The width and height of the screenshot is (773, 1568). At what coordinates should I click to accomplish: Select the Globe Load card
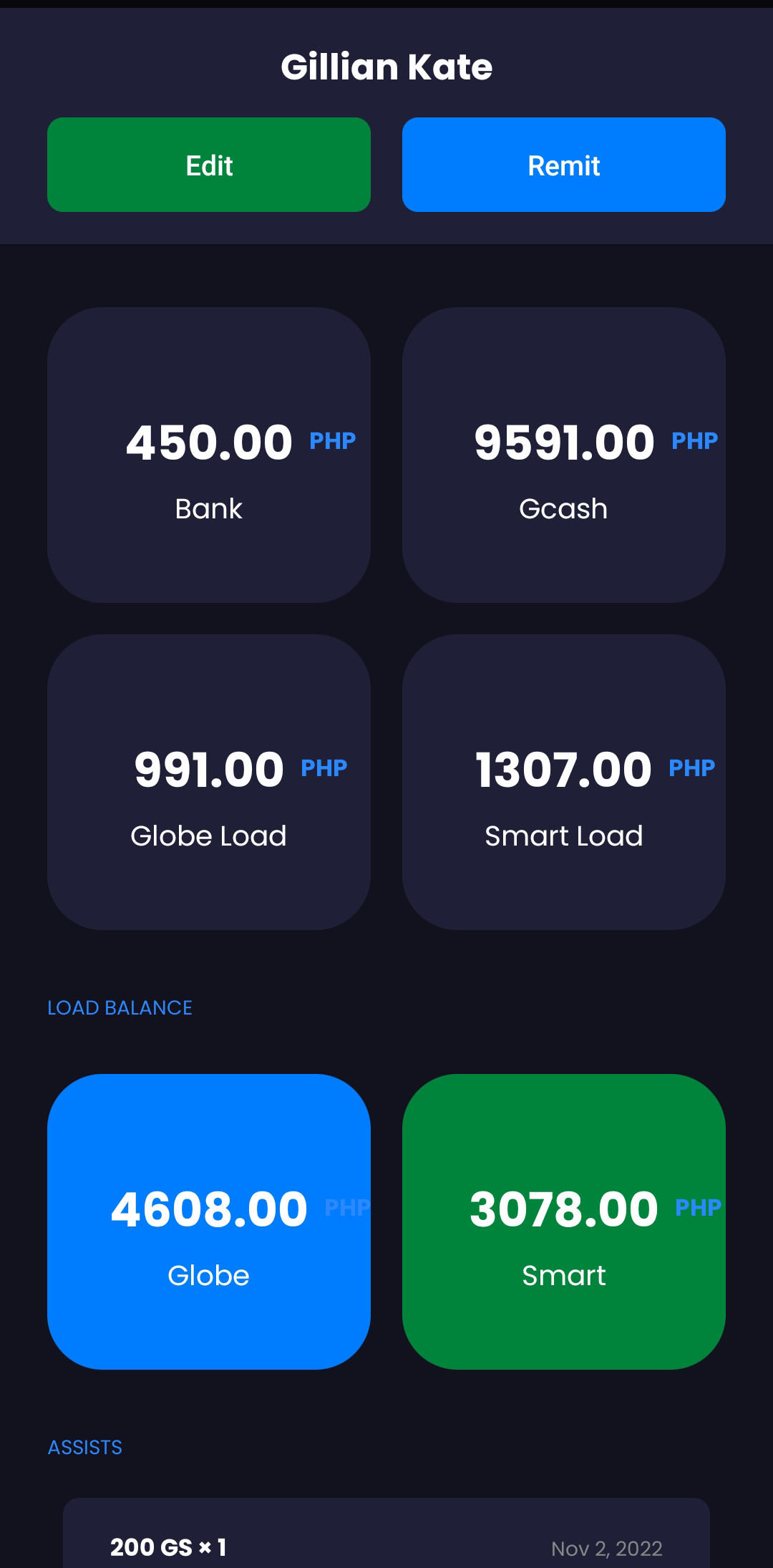pyautogui.click(x=209, y=782)
